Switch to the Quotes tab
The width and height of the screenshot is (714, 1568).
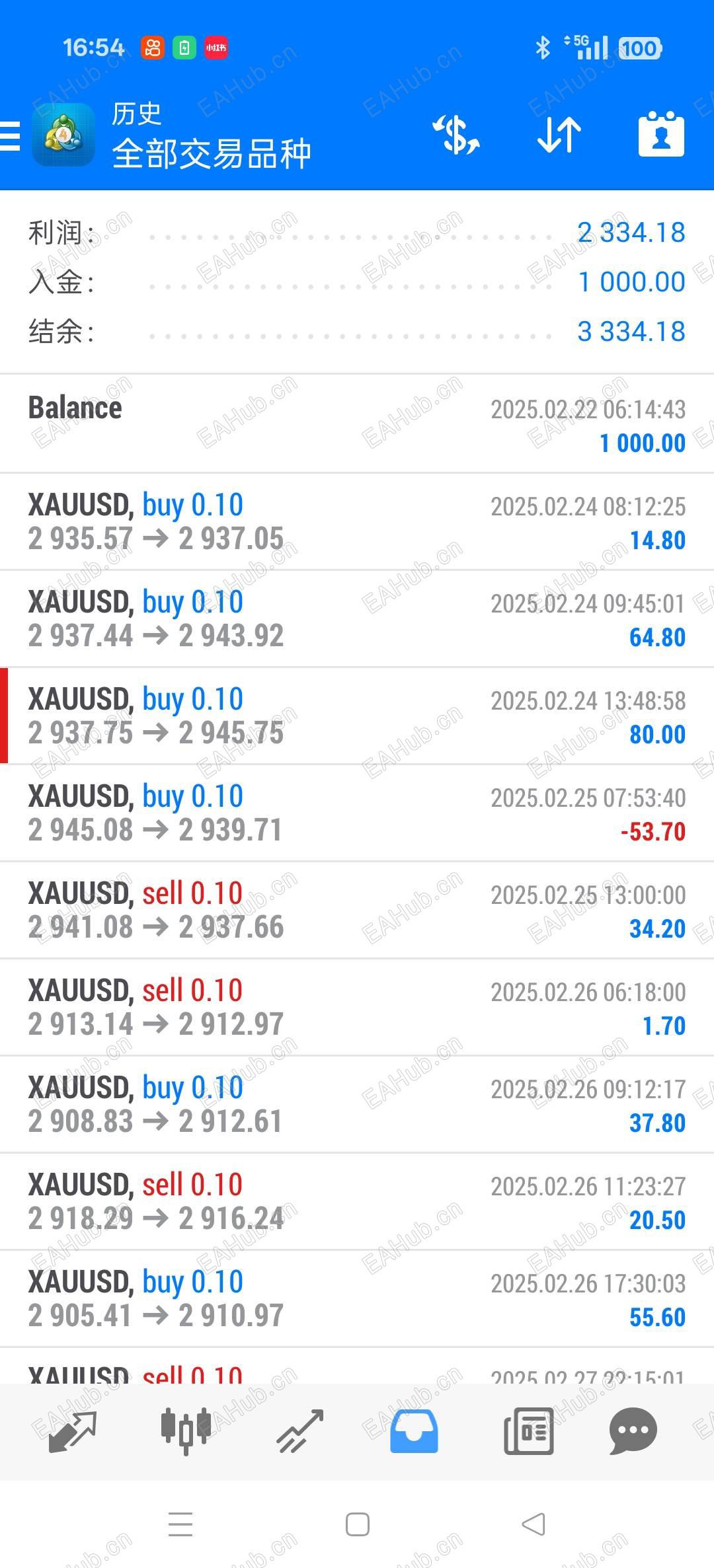click(x=73, y=1431)
